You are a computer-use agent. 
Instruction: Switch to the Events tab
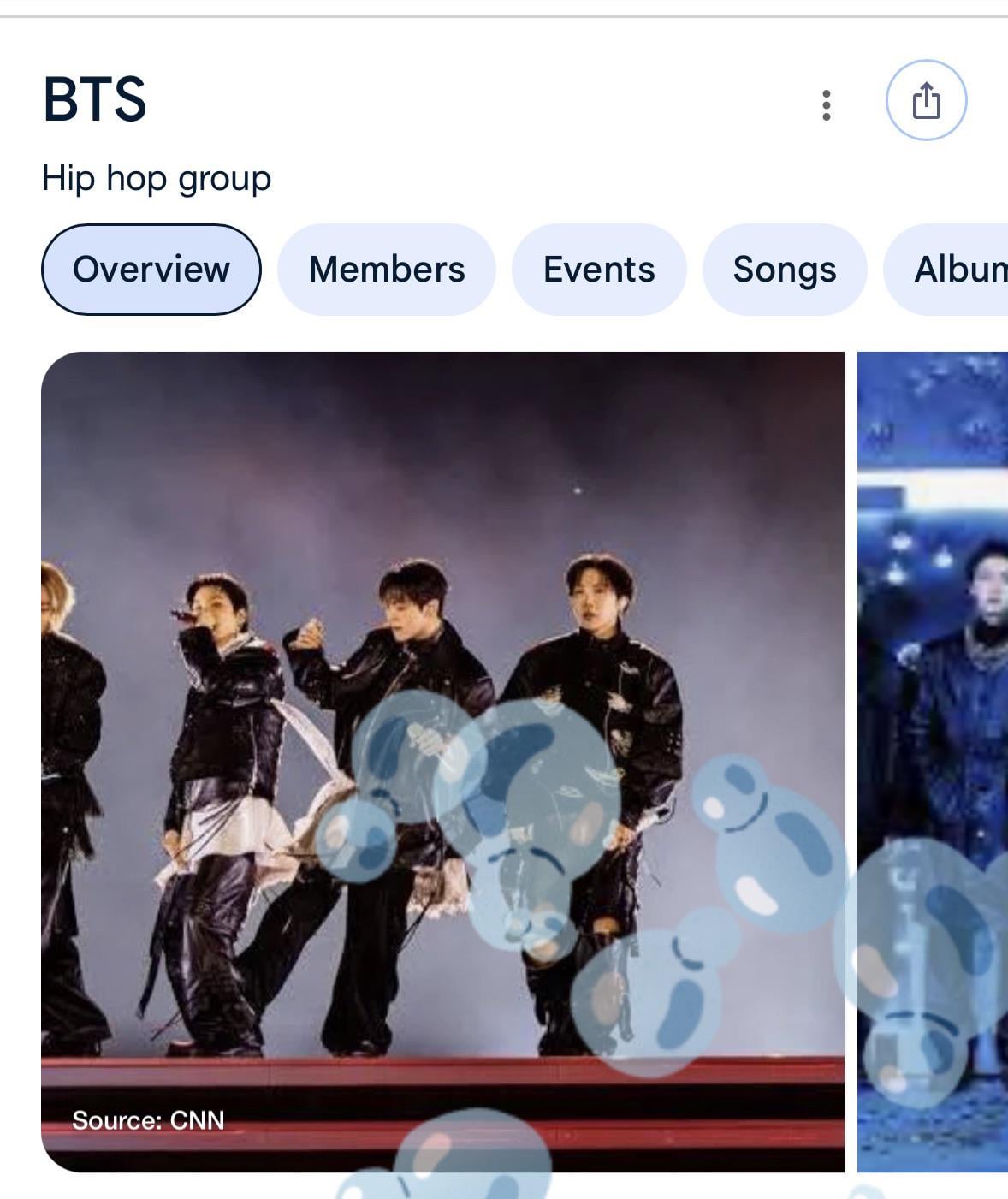pos(599,270)
